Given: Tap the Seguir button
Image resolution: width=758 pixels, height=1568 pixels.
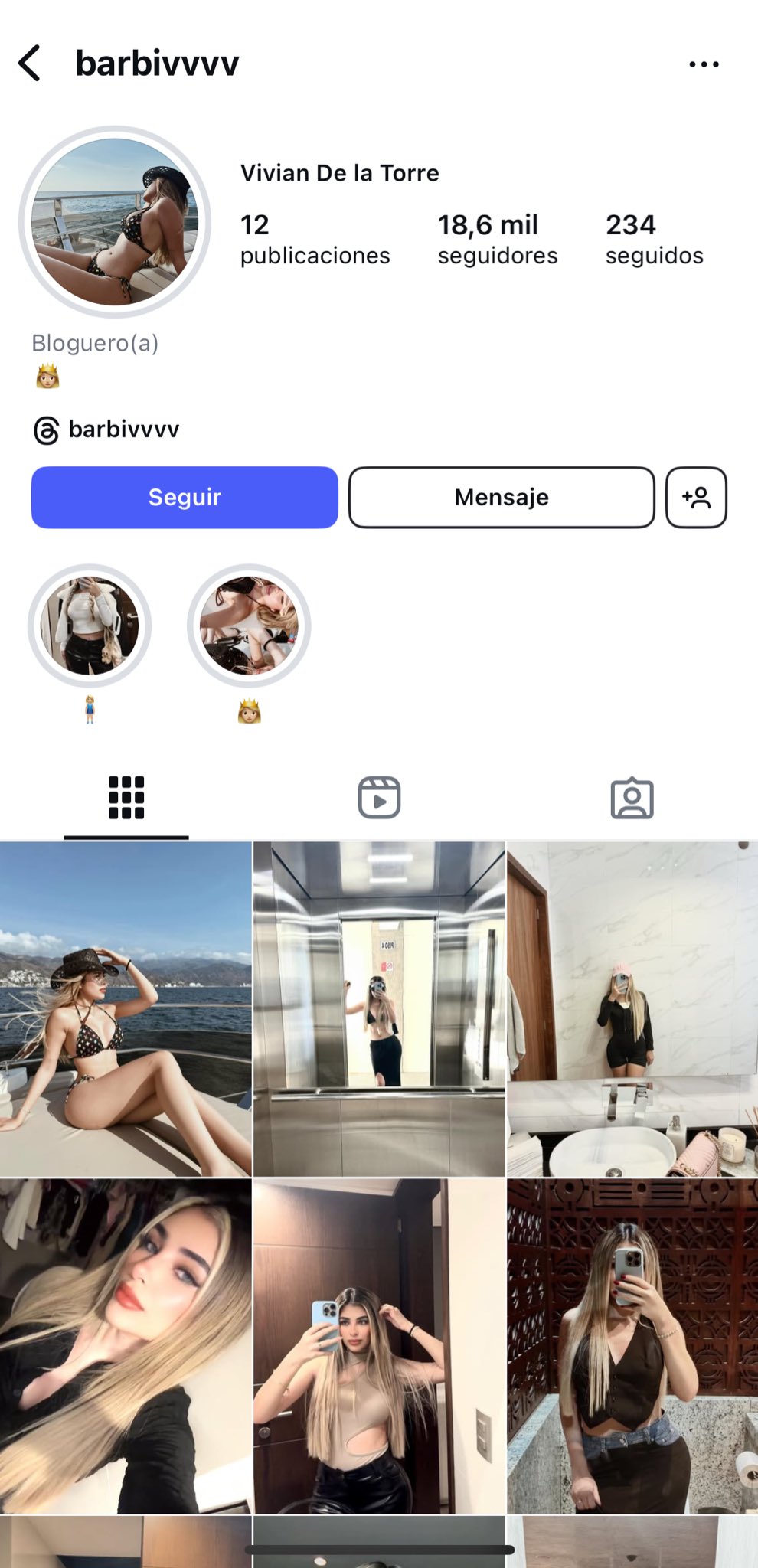Looking at the screenshot, I should coord(185,497).
